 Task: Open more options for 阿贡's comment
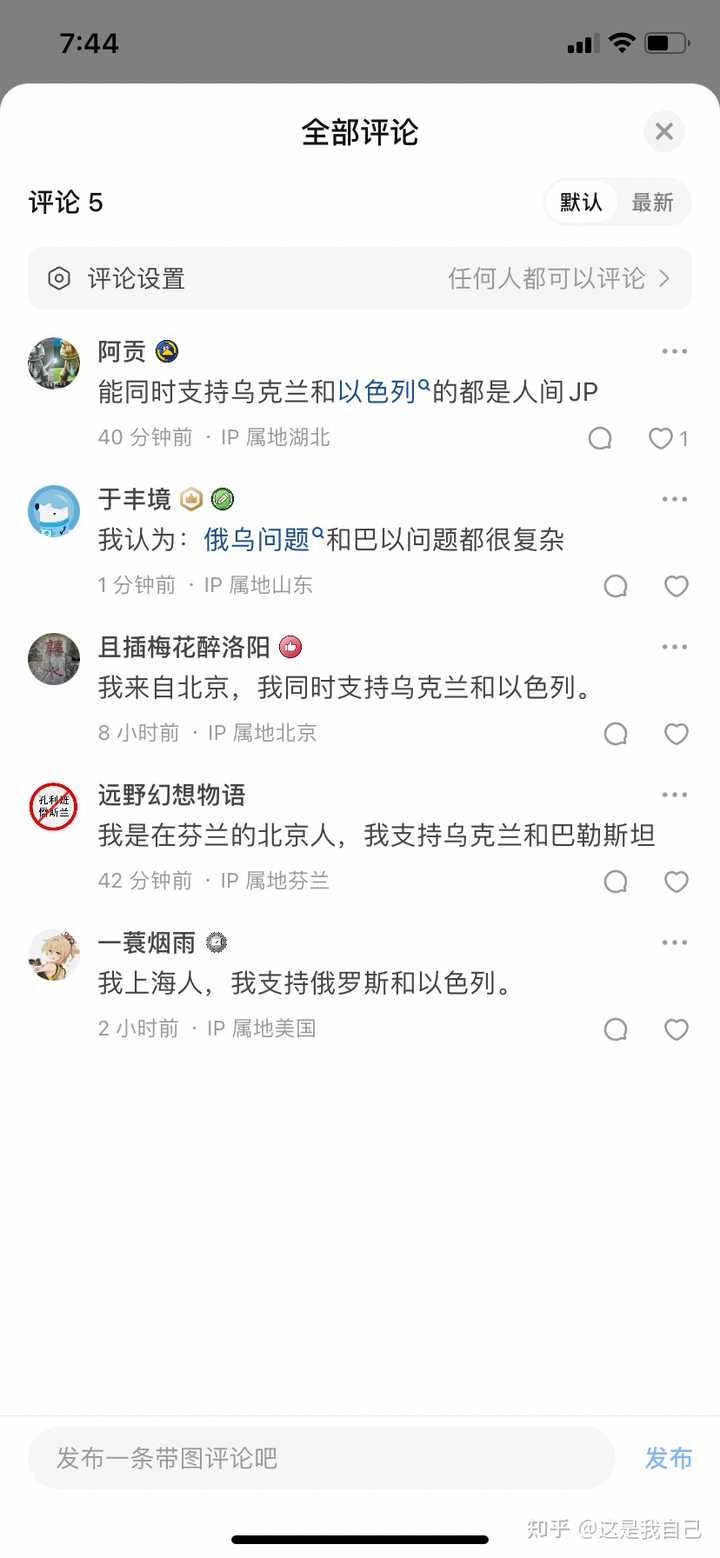point(675,351)
